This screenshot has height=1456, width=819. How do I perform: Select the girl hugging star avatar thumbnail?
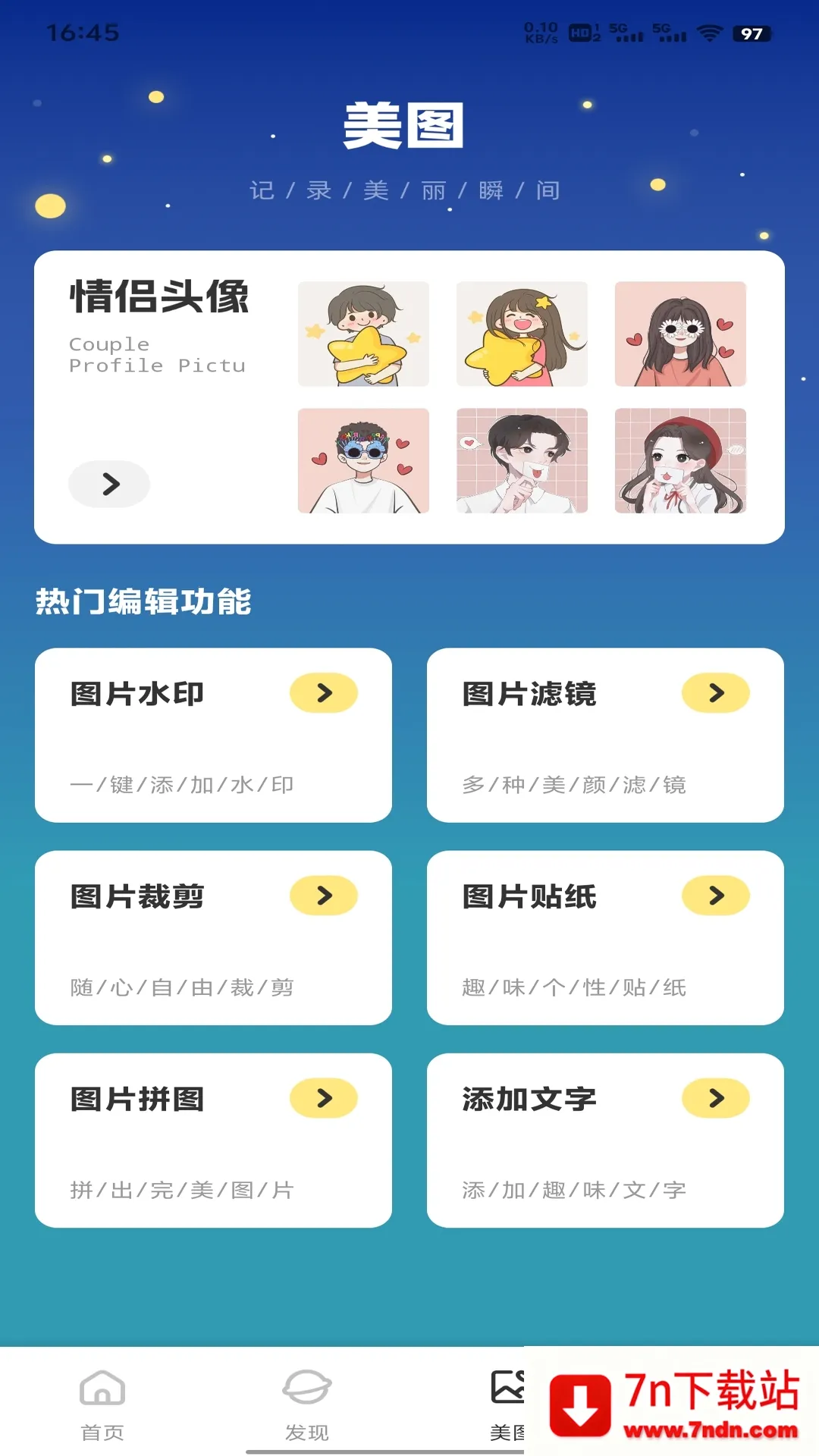(522, 334)
